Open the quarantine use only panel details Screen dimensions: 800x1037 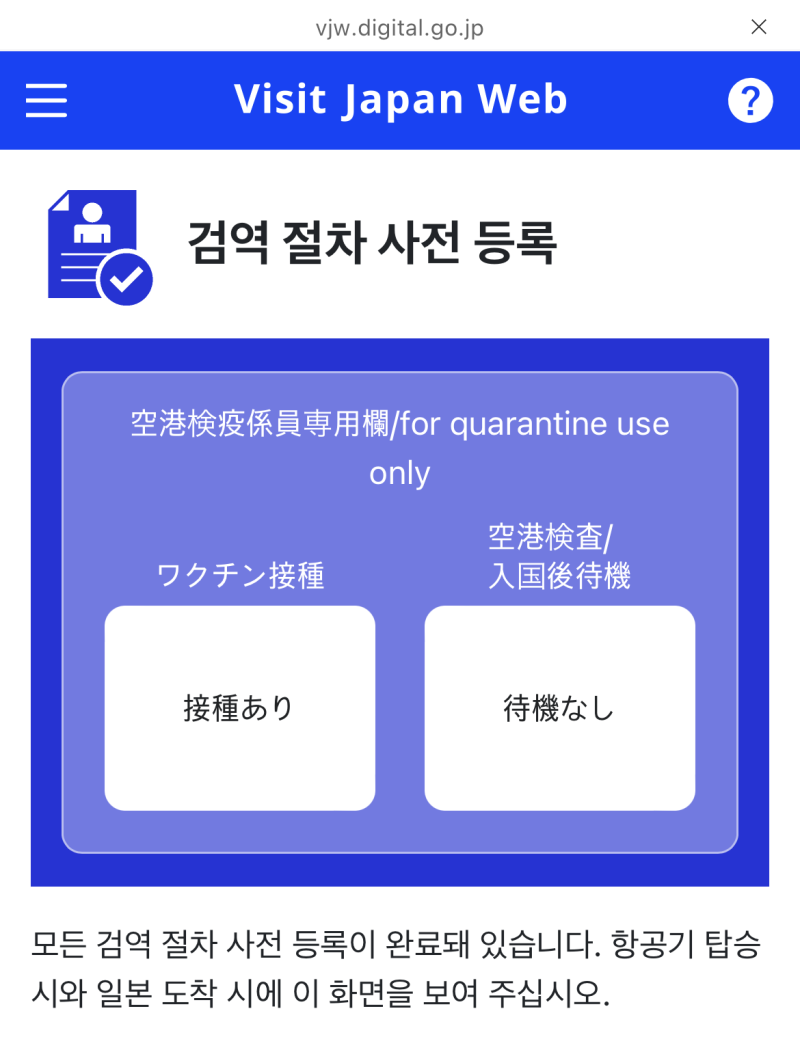400,448
